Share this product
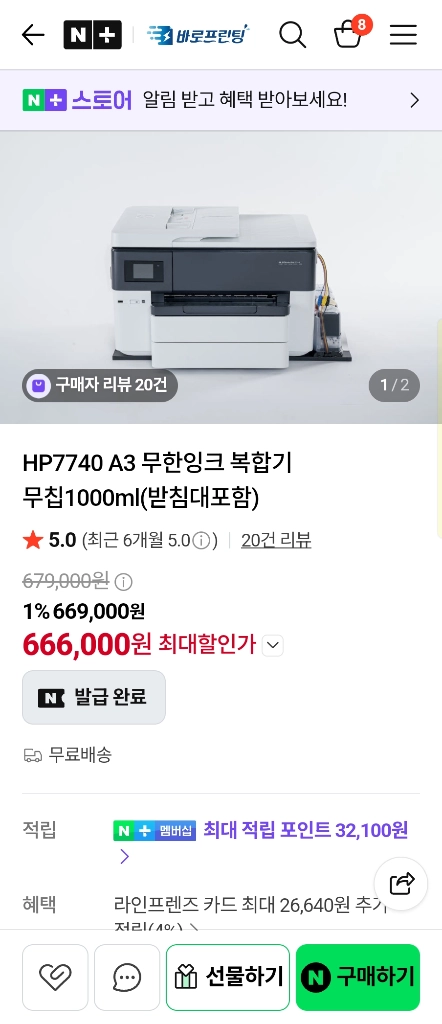 (401, 884)
